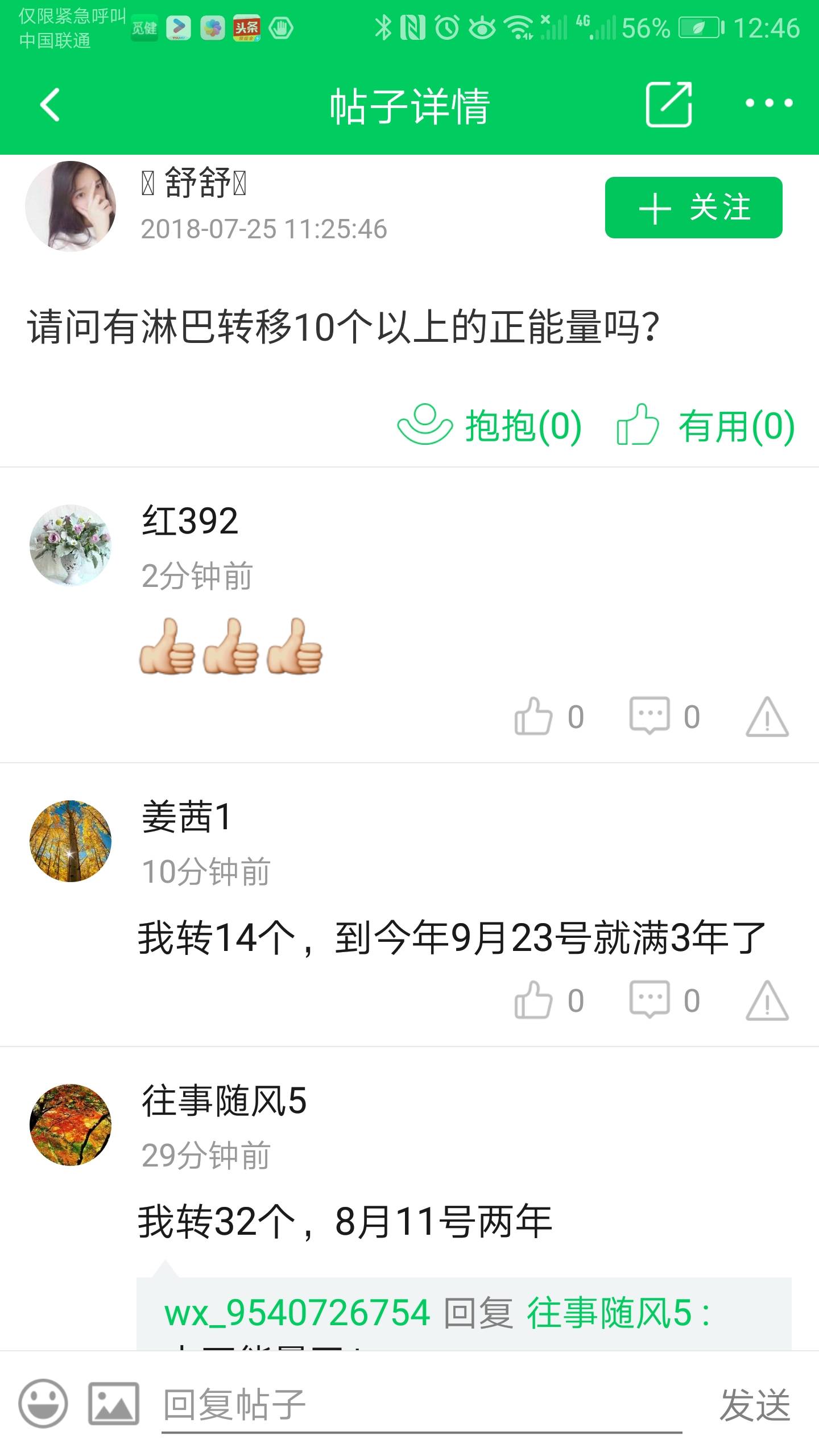Image resolution: width=819 pixels, height=1456 pixels.
Task: Give the post a 抱抱 hug
Action: coord(489,425)
